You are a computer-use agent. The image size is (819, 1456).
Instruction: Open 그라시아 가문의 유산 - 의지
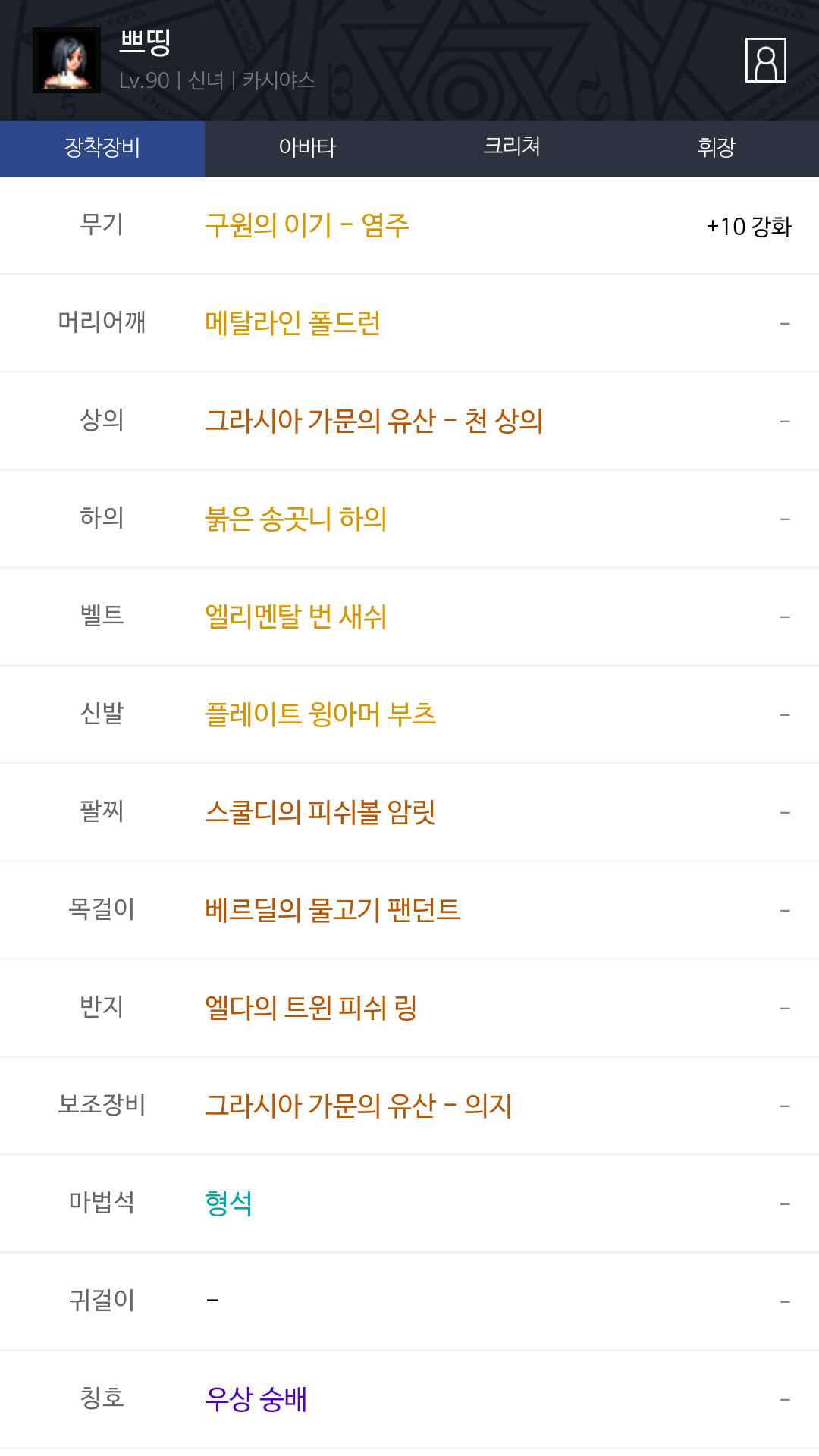click(359, 1106)
